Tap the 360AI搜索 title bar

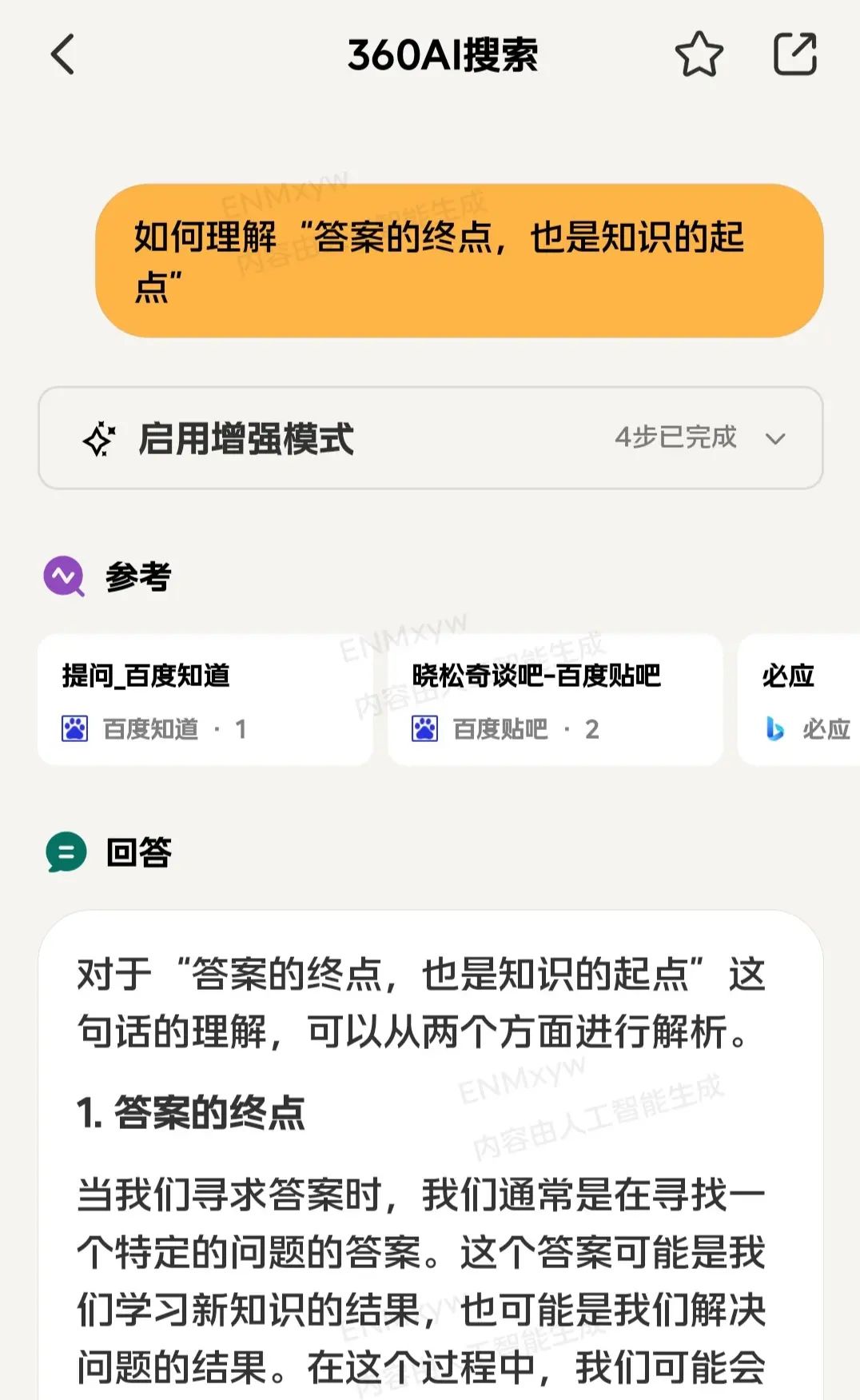444,54
